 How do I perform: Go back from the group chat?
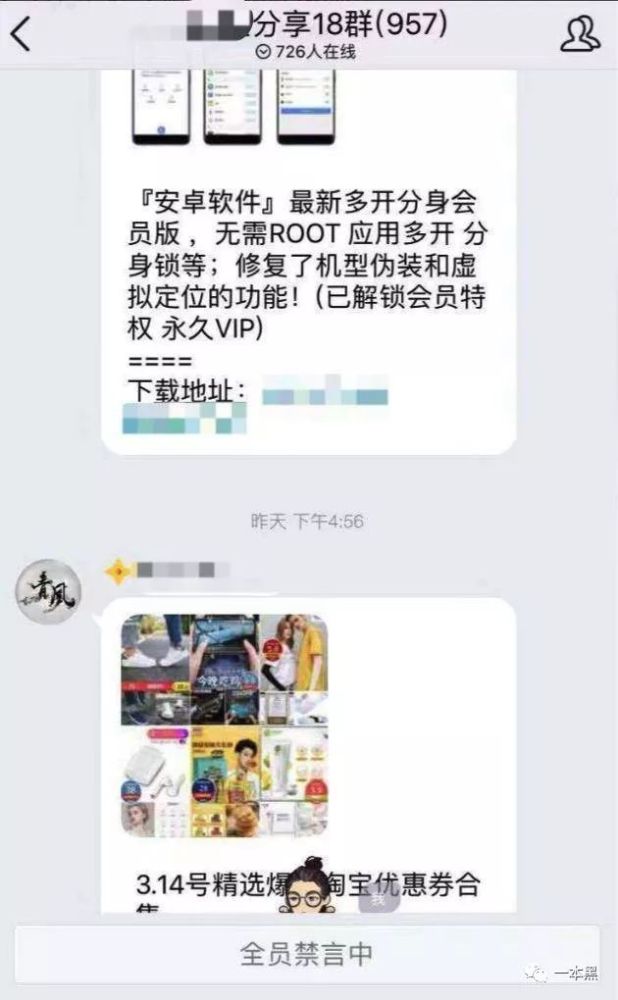tap(20, 34)
